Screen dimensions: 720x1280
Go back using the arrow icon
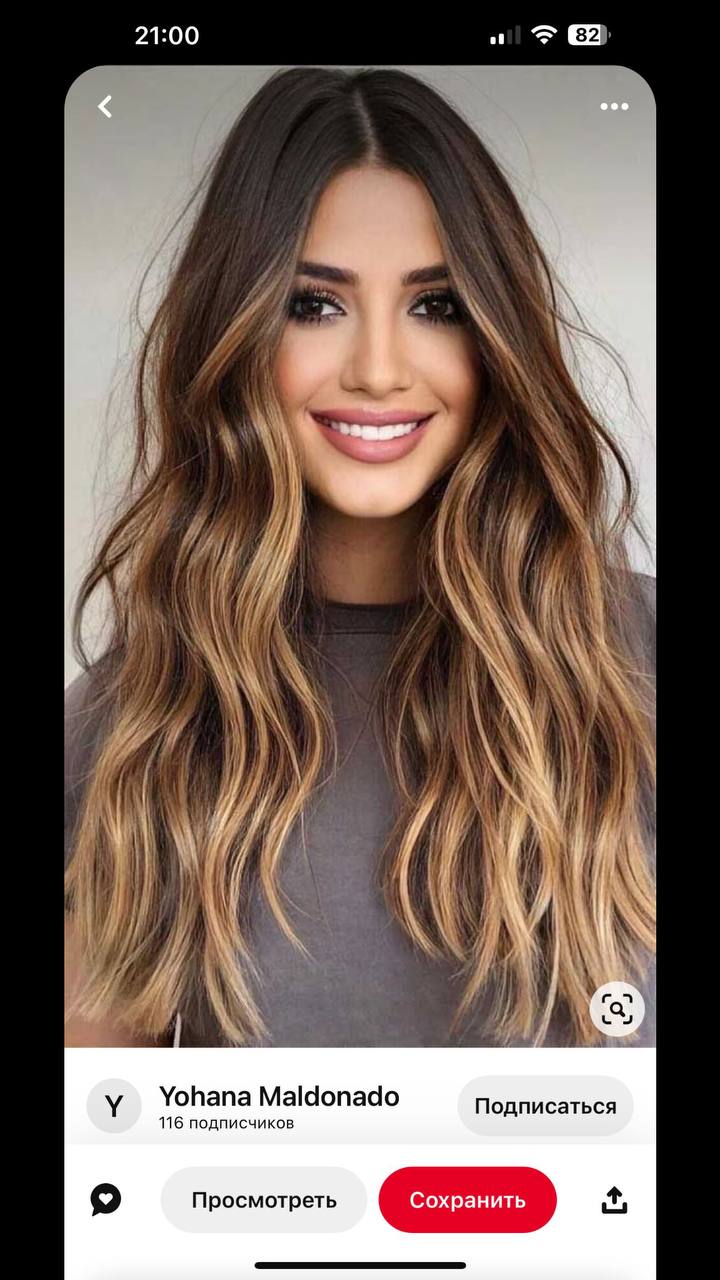click(x=105, y=107)
